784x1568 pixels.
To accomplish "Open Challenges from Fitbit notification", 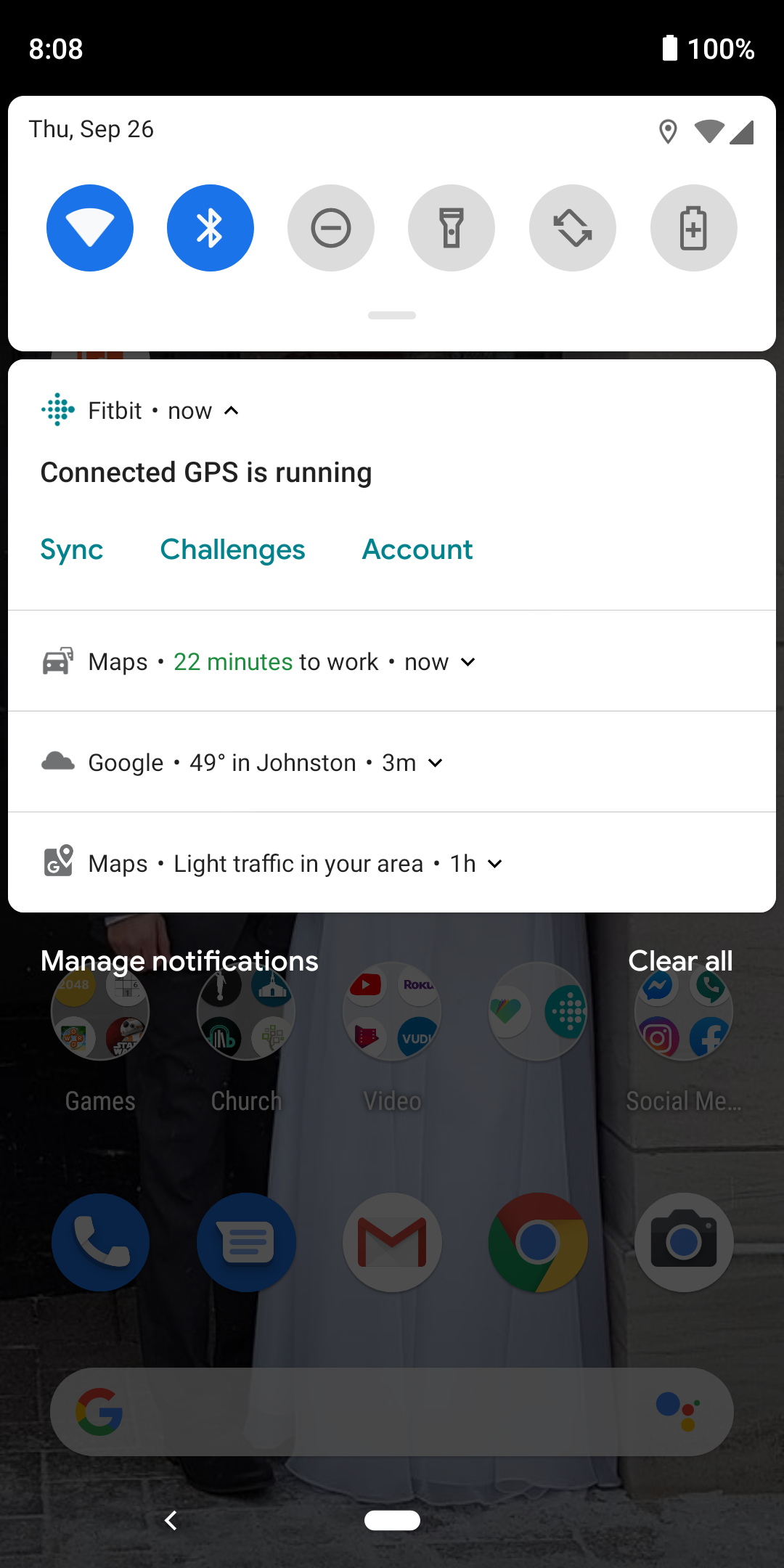I will (x=232, y=550).
